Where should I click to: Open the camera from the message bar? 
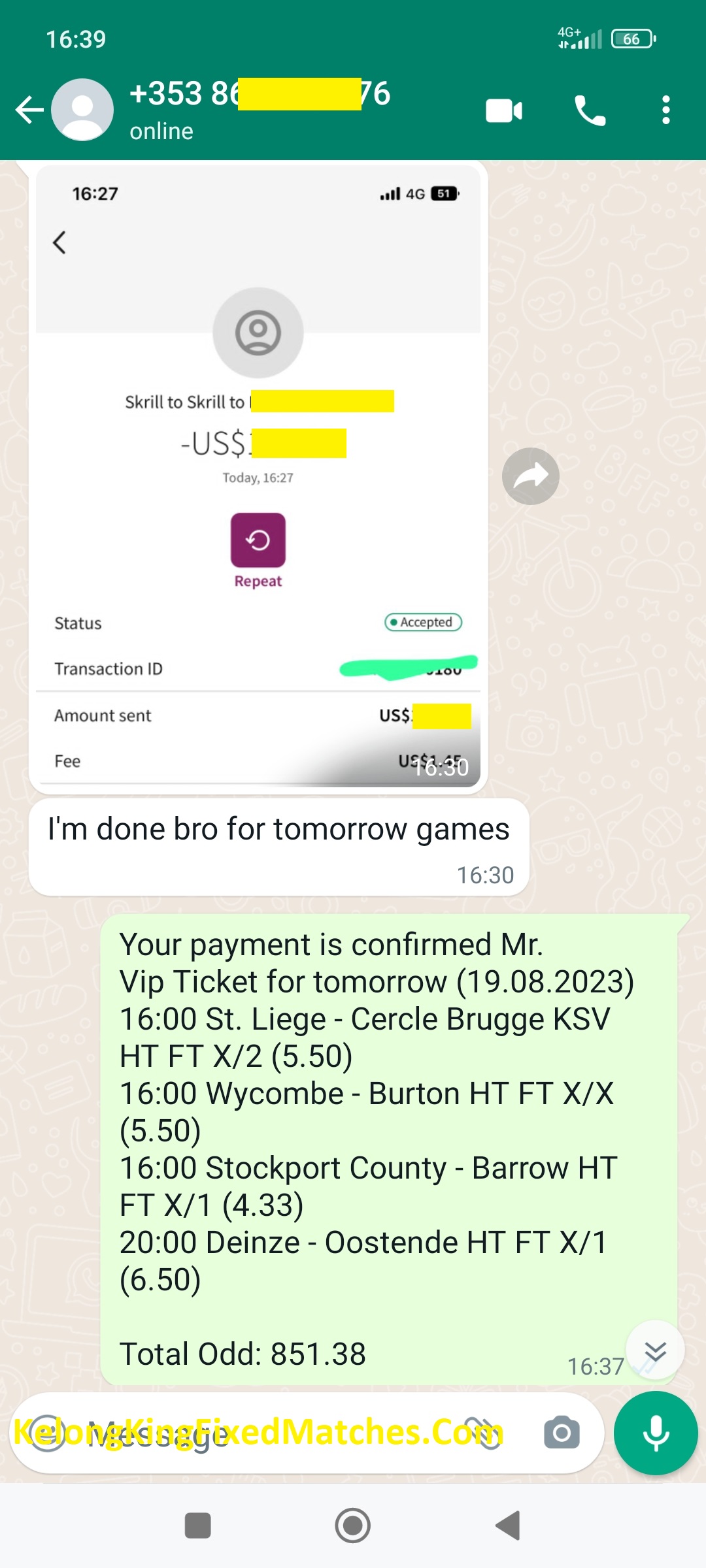click(562, 1433)
